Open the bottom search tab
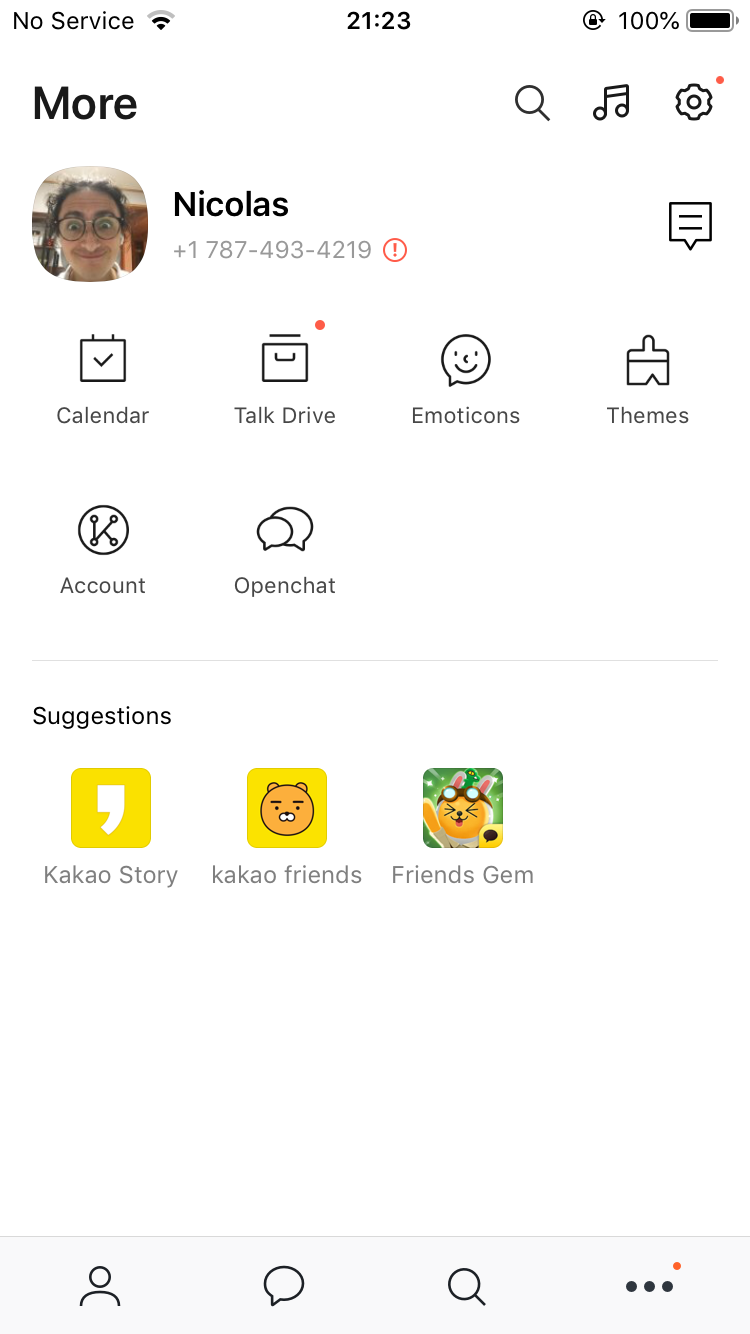This screenshot has height=1334, width=750. point(466,1286)
